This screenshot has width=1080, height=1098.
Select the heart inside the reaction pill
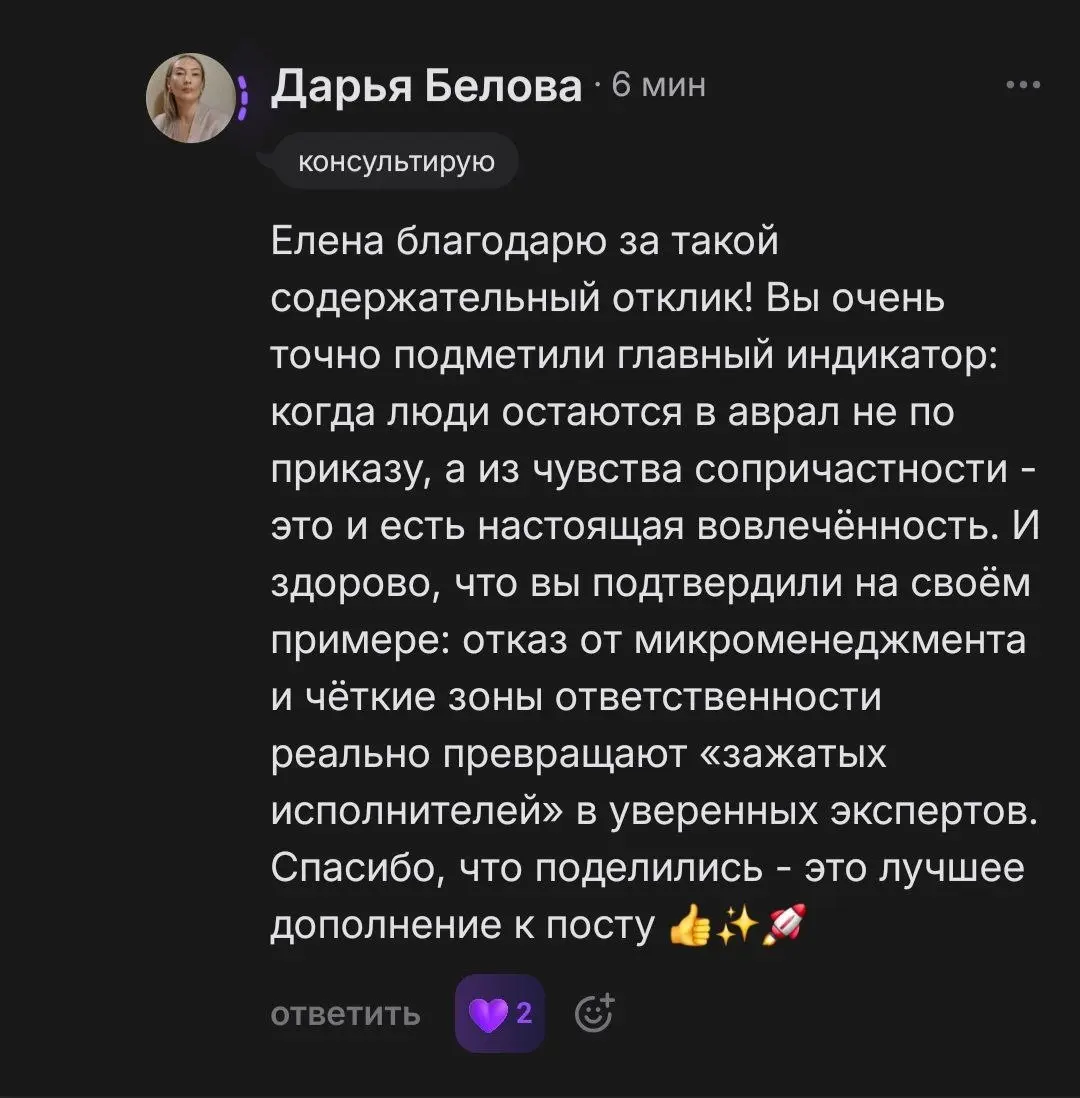click(x=489, y=1013)
